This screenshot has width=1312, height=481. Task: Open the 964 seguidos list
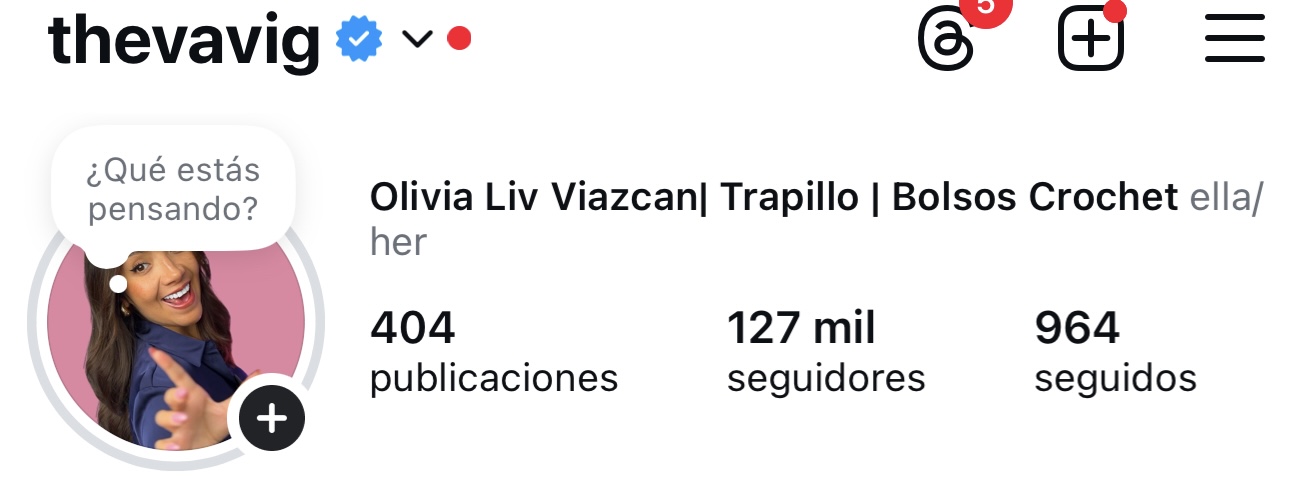(x=1115, y=352)
